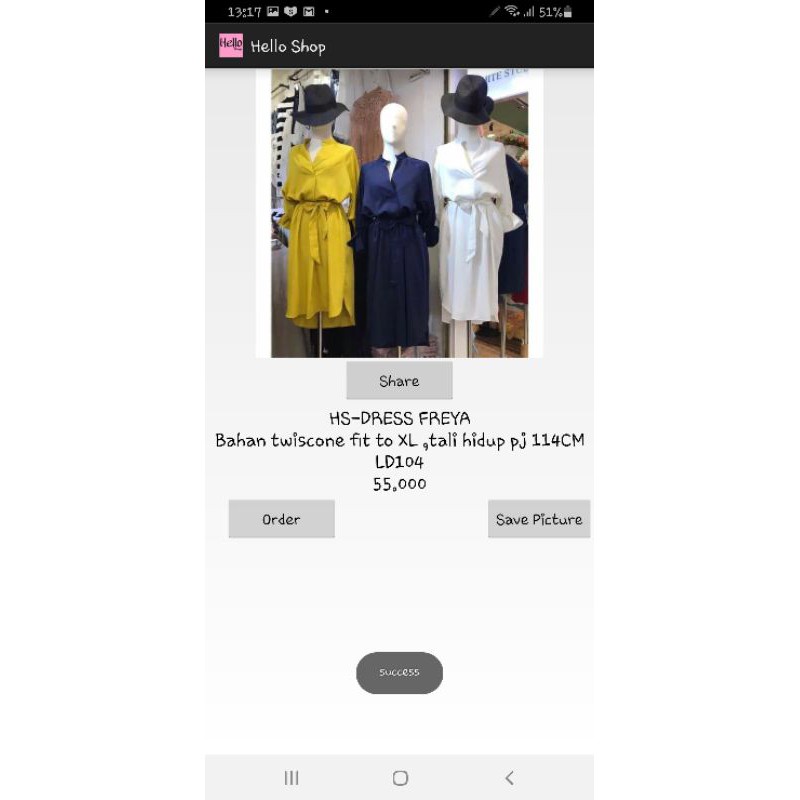Share the HS-DRESS FREYA product
The height and width of the screenshot is (800, 800).
[x=399, y=381]
